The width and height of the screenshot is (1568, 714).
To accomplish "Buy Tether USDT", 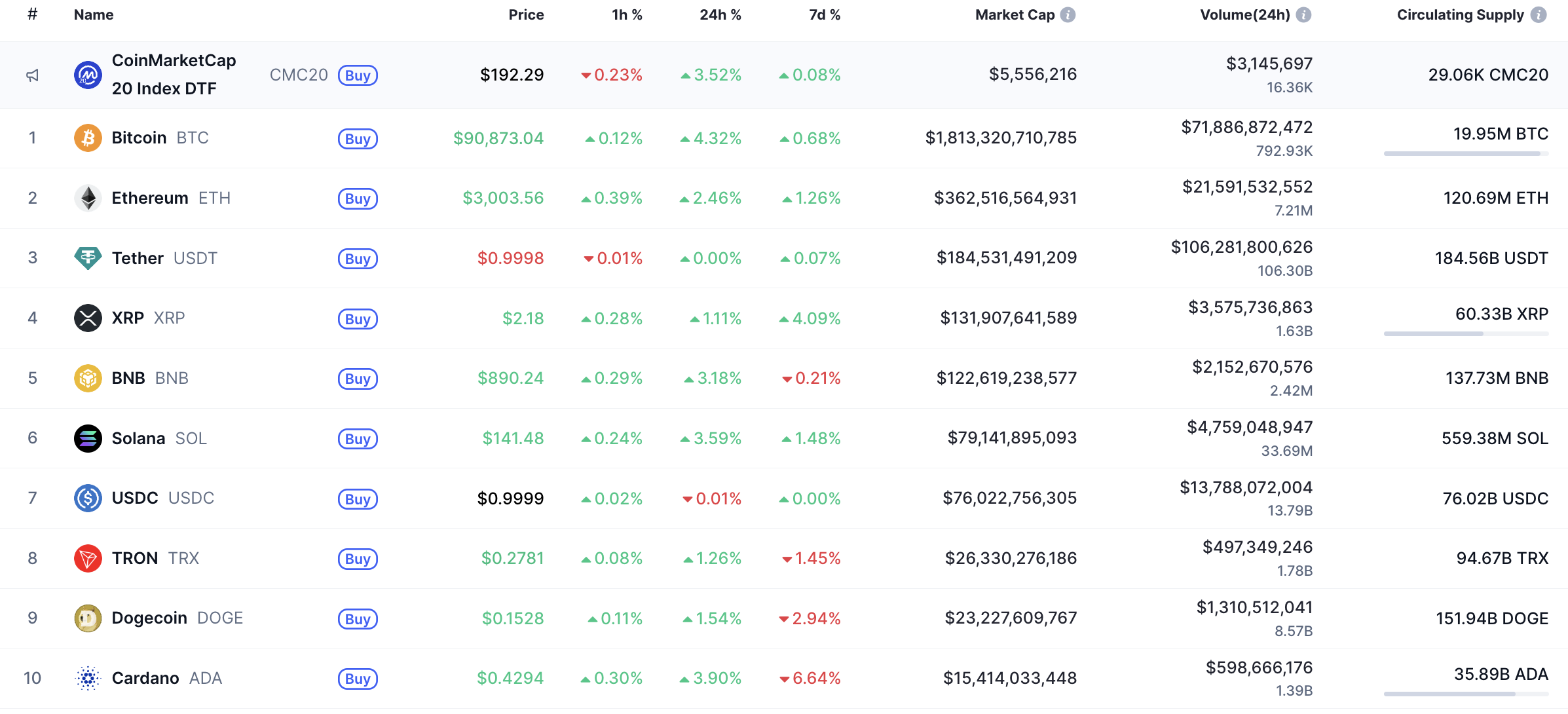I will point(358,259).
